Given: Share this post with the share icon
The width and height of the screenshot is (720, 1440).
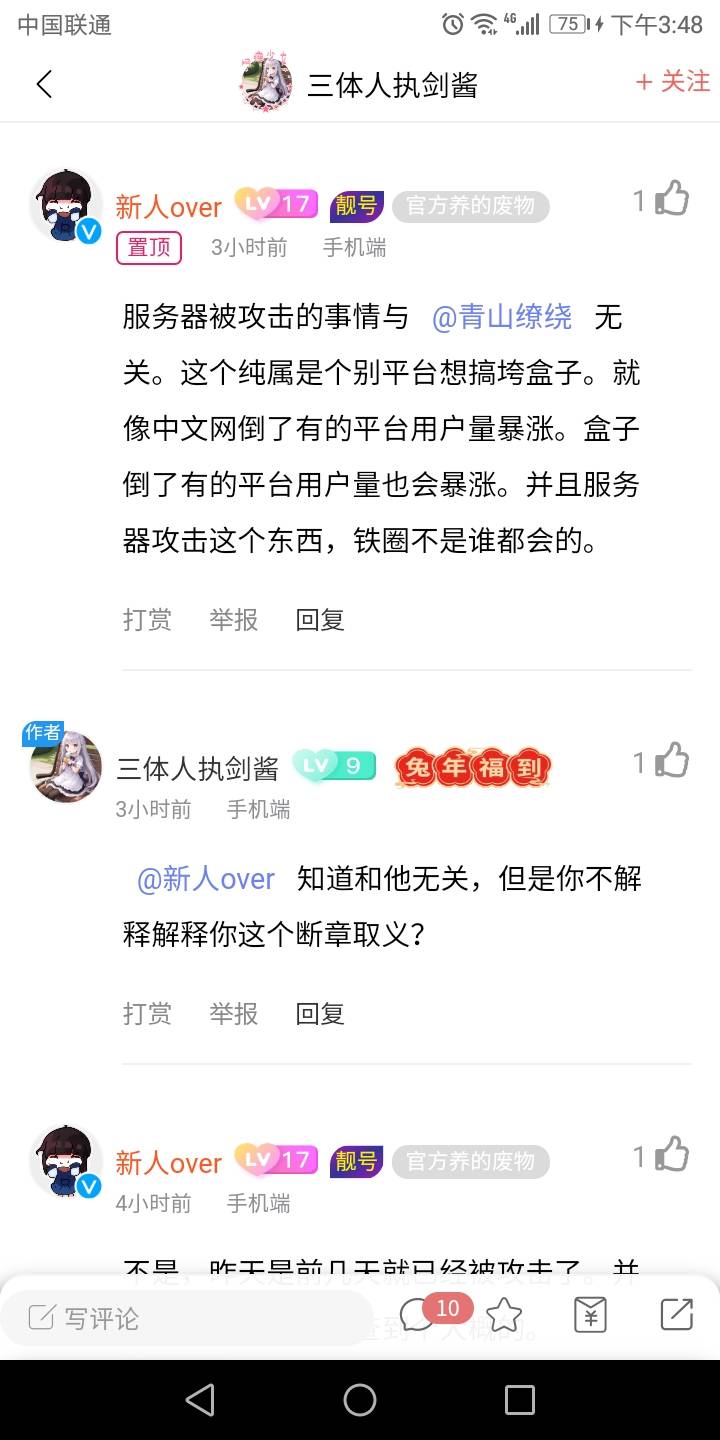Looking at the screenshot, I should pos(676,1315).
